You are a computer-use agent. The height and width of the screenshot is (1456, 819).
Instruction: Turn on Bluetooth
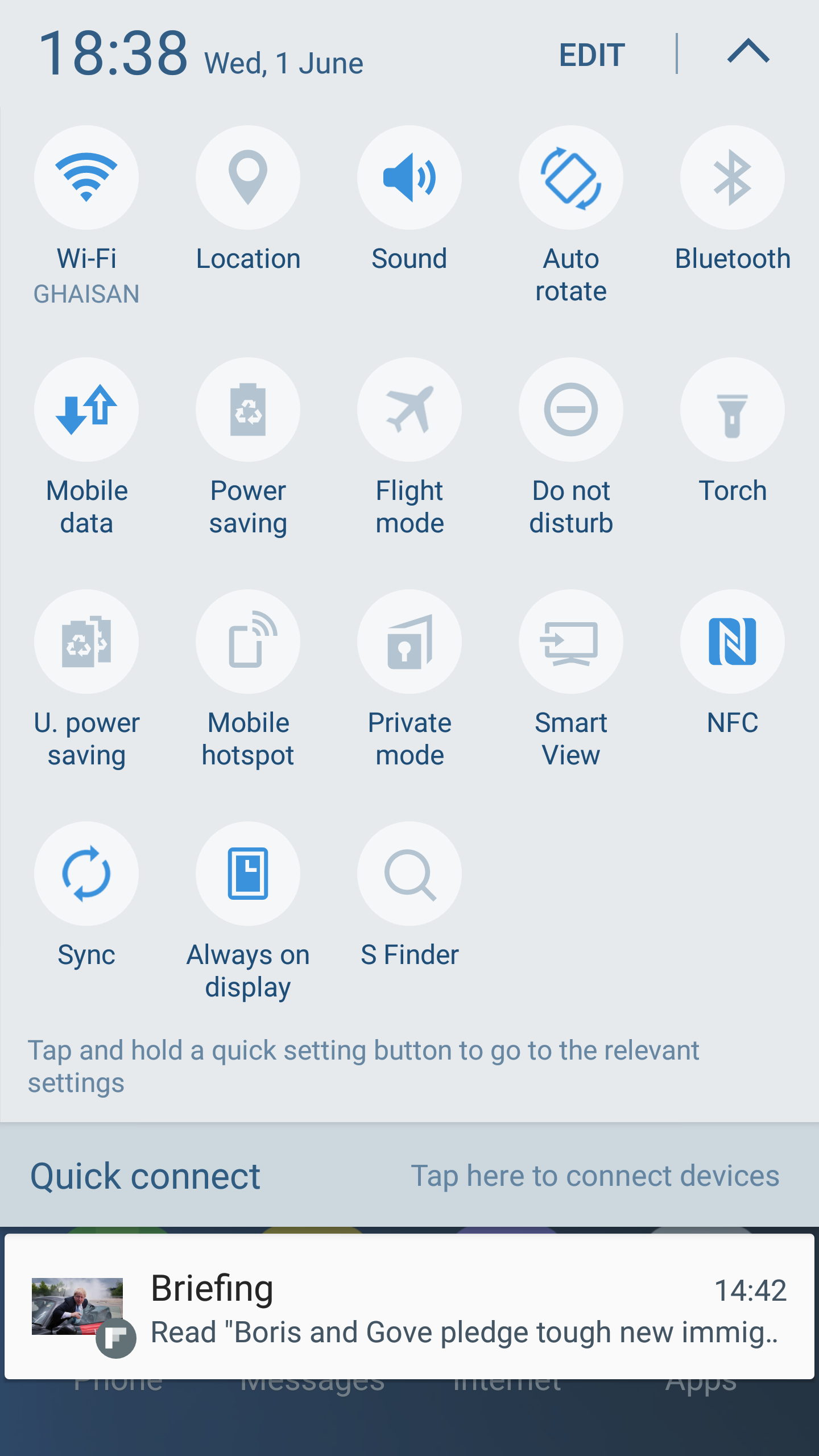coord(733,178)
